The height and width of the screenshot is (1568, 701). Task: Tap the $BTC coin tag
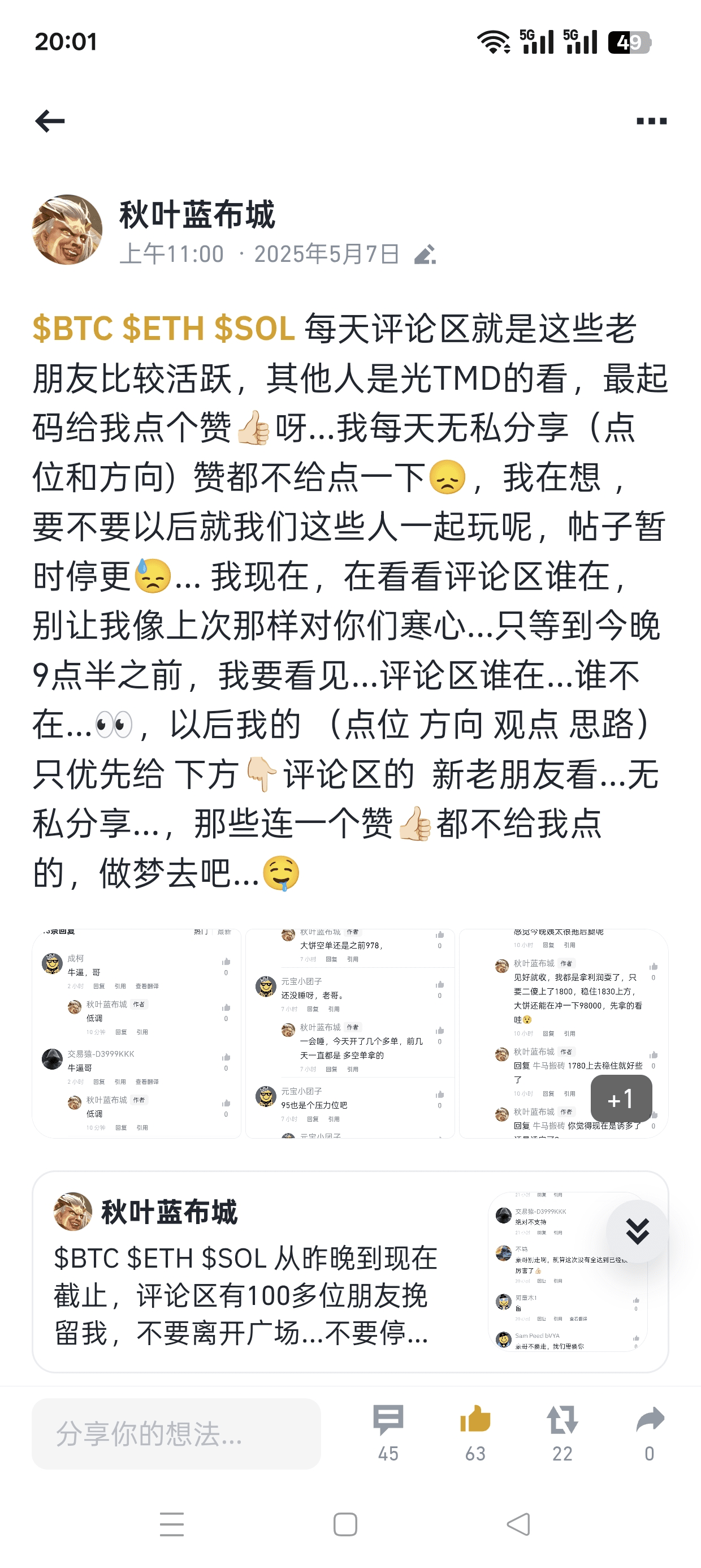point(72,329)
